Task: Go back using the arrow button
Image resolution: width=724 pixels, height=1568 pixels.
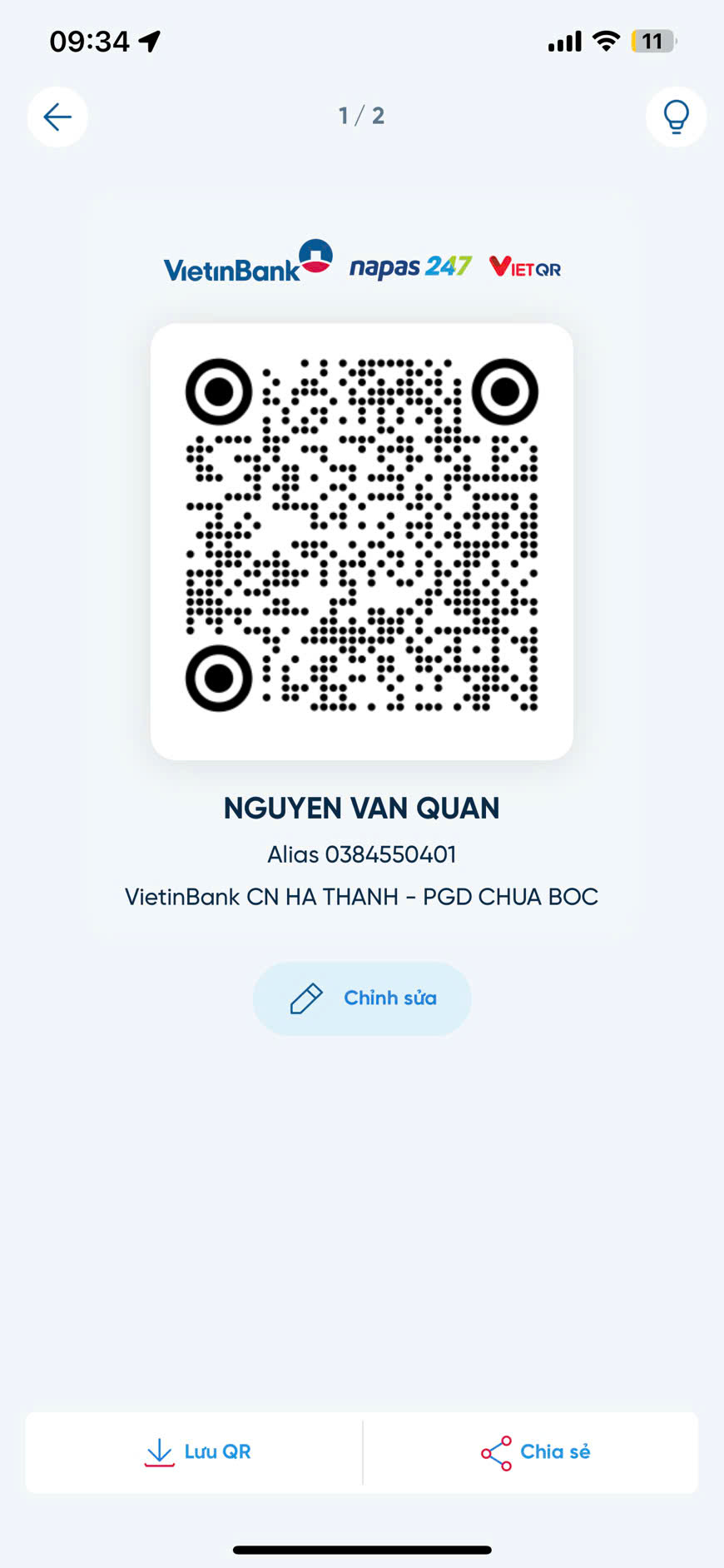Action: 57,117
